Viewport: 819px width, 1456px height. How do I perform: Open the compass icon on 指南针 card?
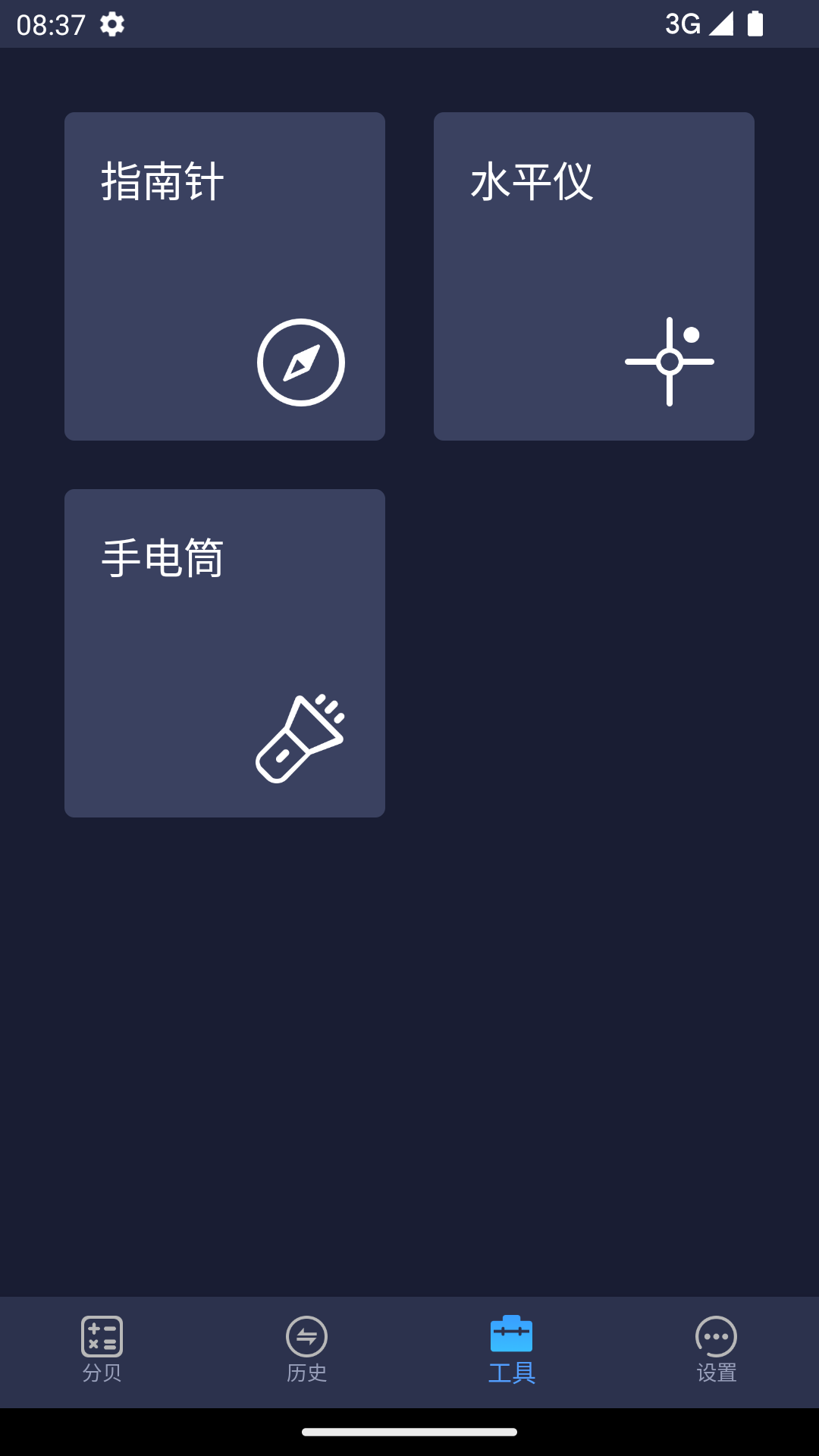point(301,362)
